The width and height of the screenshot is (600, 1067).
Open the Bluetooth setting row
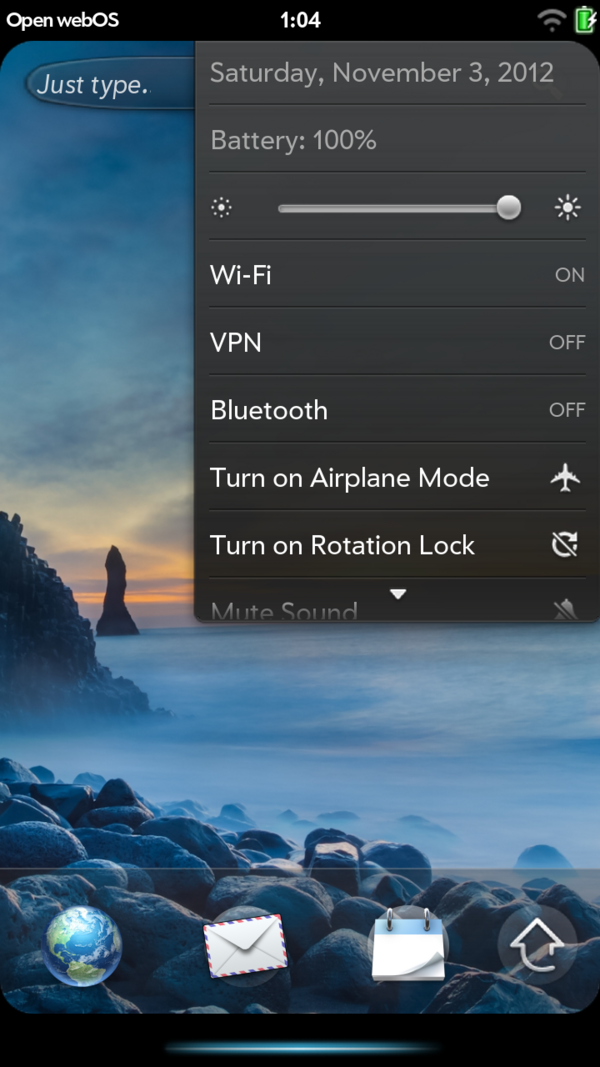point(397,410)
